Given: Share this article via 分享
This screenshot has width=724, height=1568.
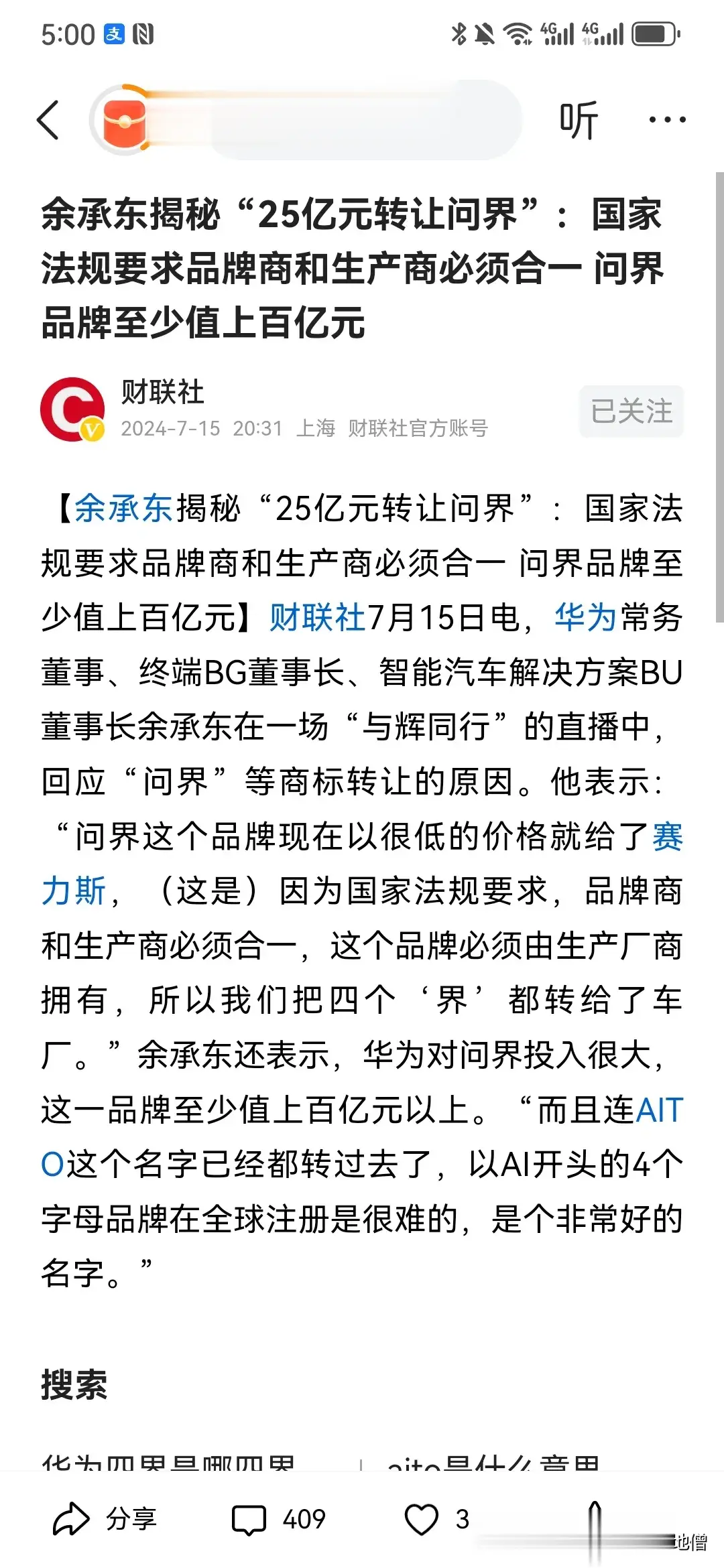Looking at the screenshot, I should [105, 1519].
